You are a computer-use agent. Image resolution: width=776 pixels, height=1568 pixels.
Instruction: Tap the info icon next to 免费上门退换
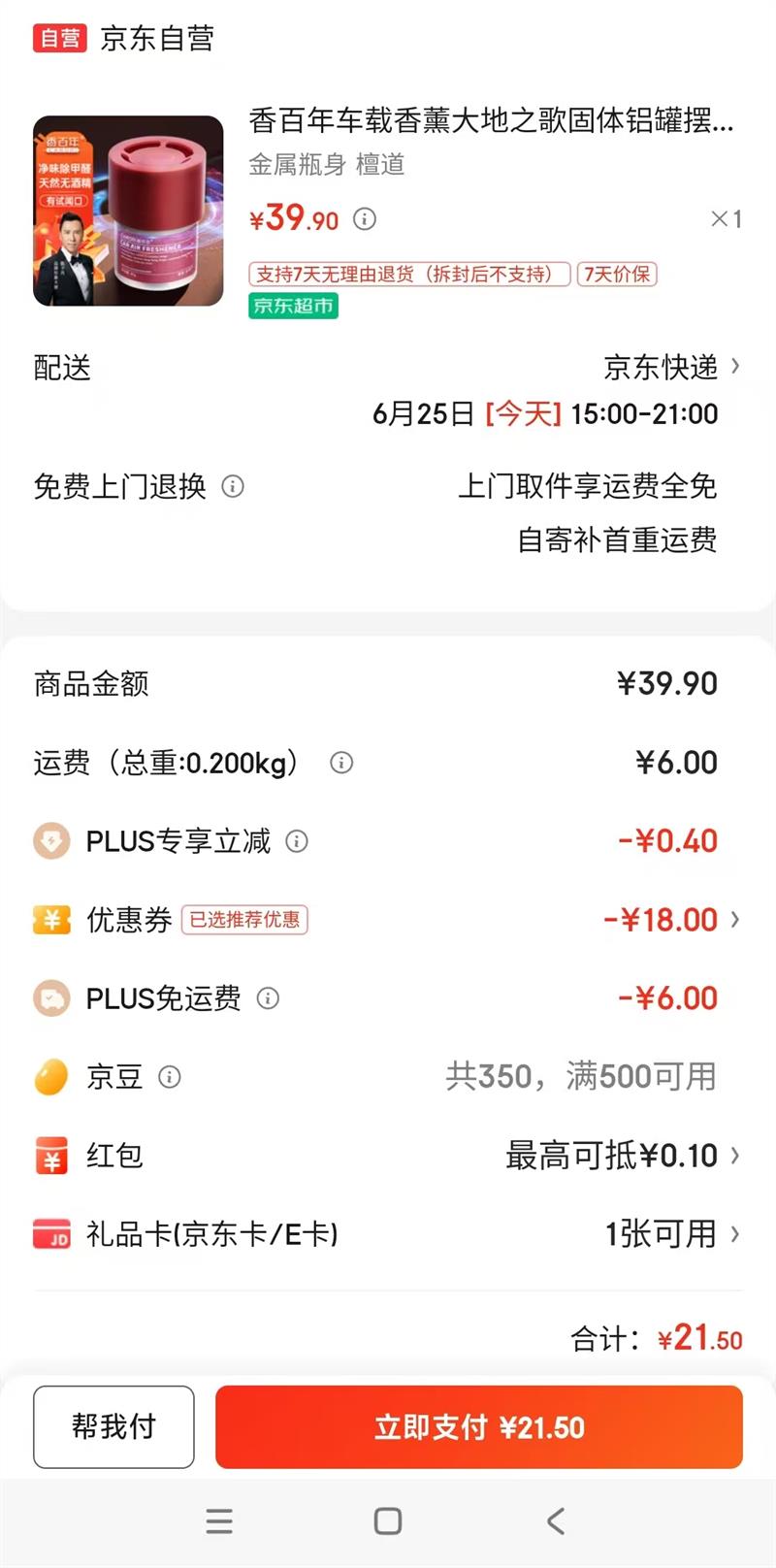pyautogui.click(x=233, y=486)
